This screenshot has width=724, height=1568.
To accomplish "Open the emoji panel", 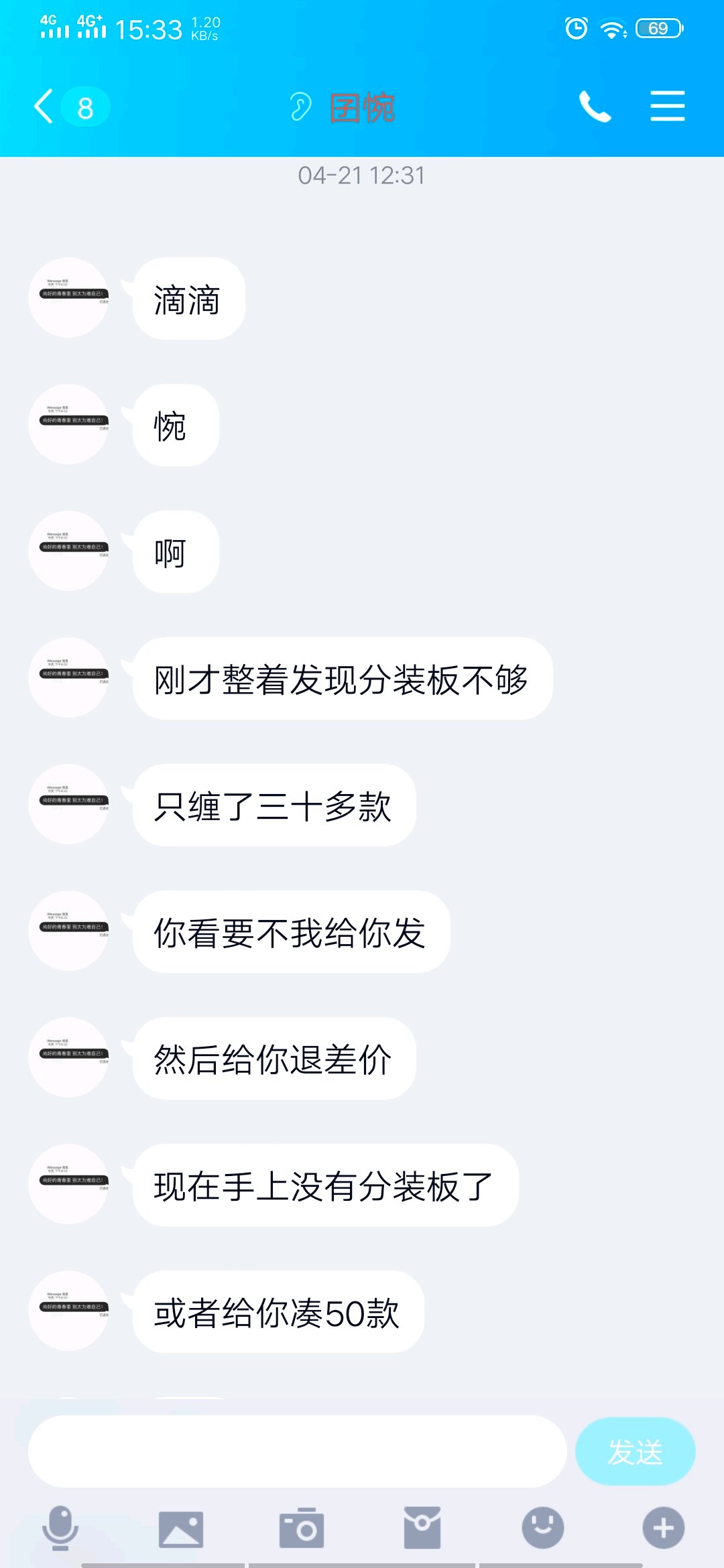I will (x=543, y=1528).
